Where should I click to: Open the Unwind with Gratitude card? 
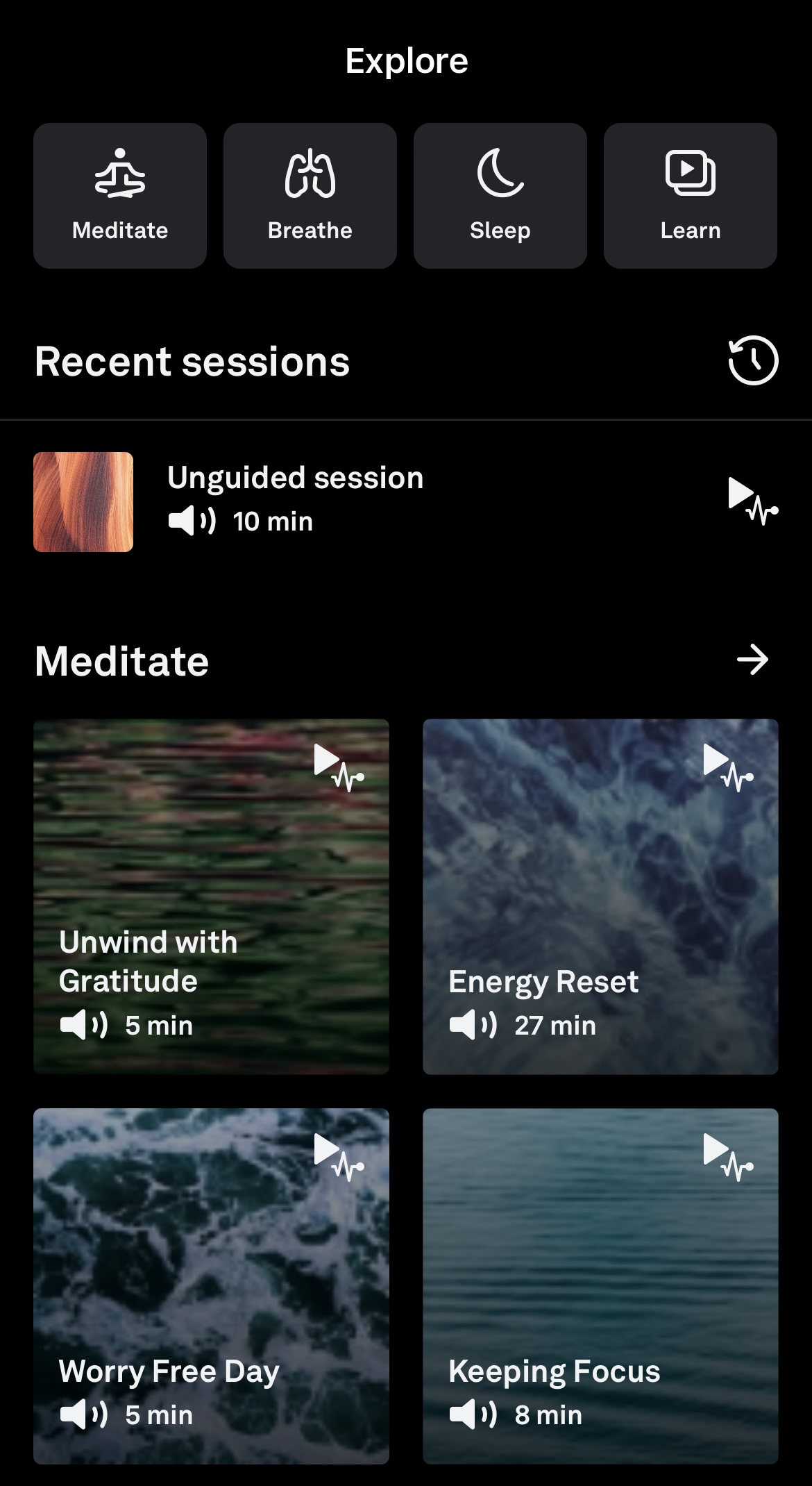(211, 896)
